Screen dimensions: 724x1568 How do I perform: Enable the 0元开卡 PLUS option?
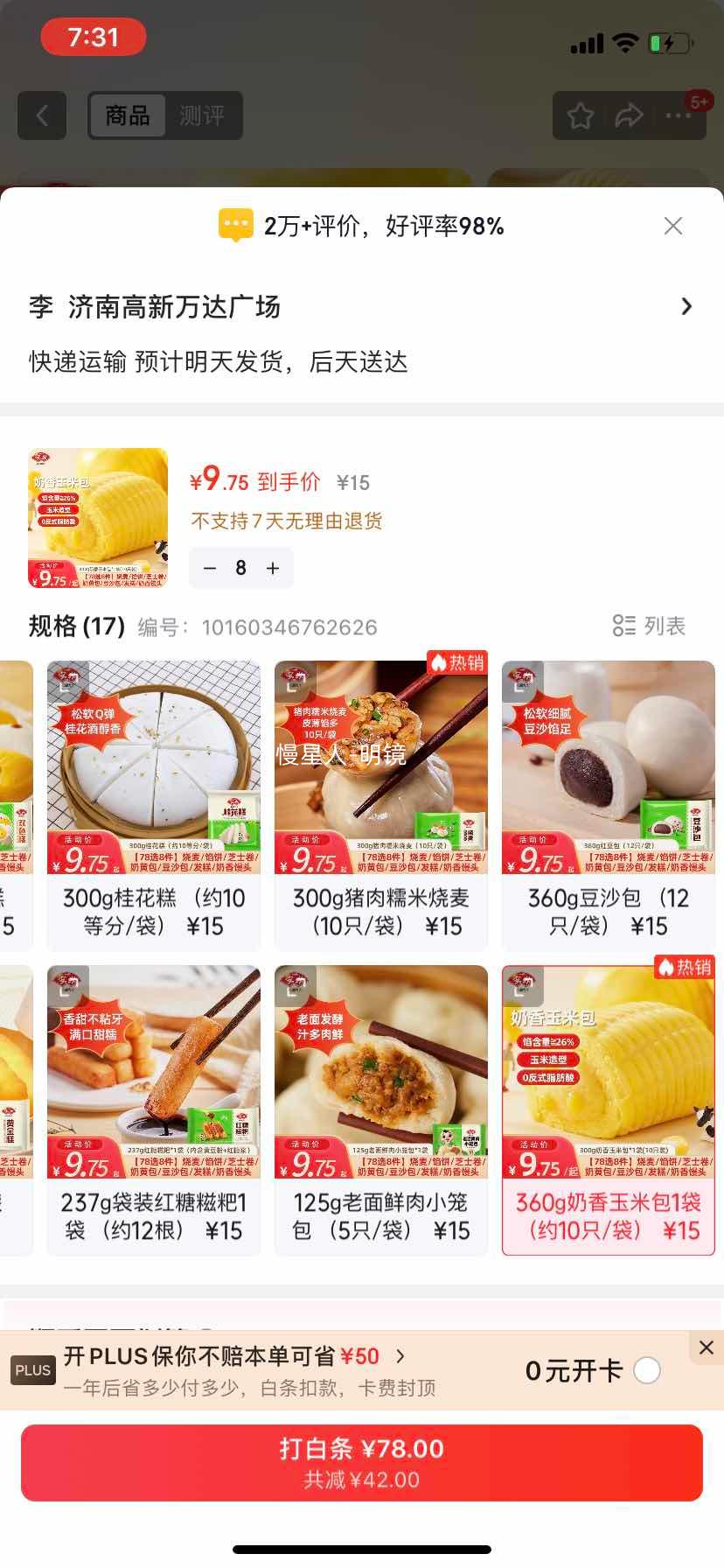click(647, 1370)
